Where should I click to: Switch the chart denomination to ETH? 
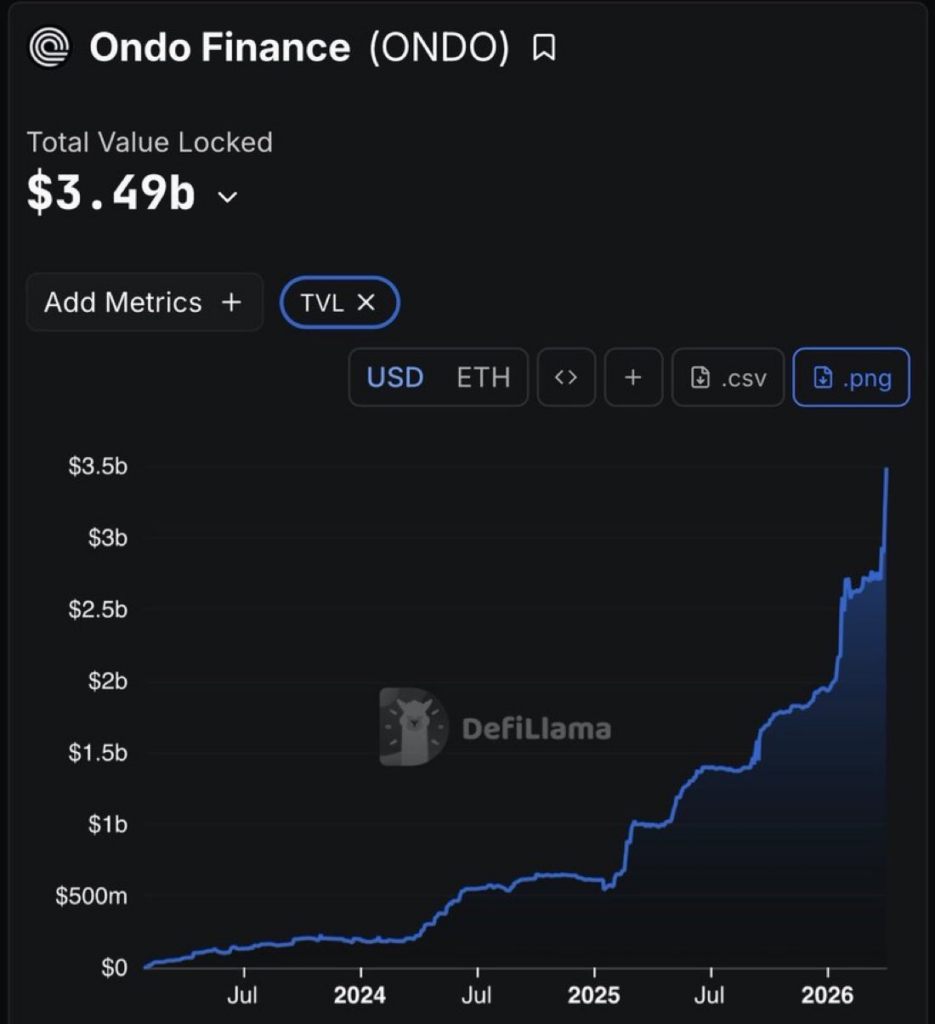483,377
